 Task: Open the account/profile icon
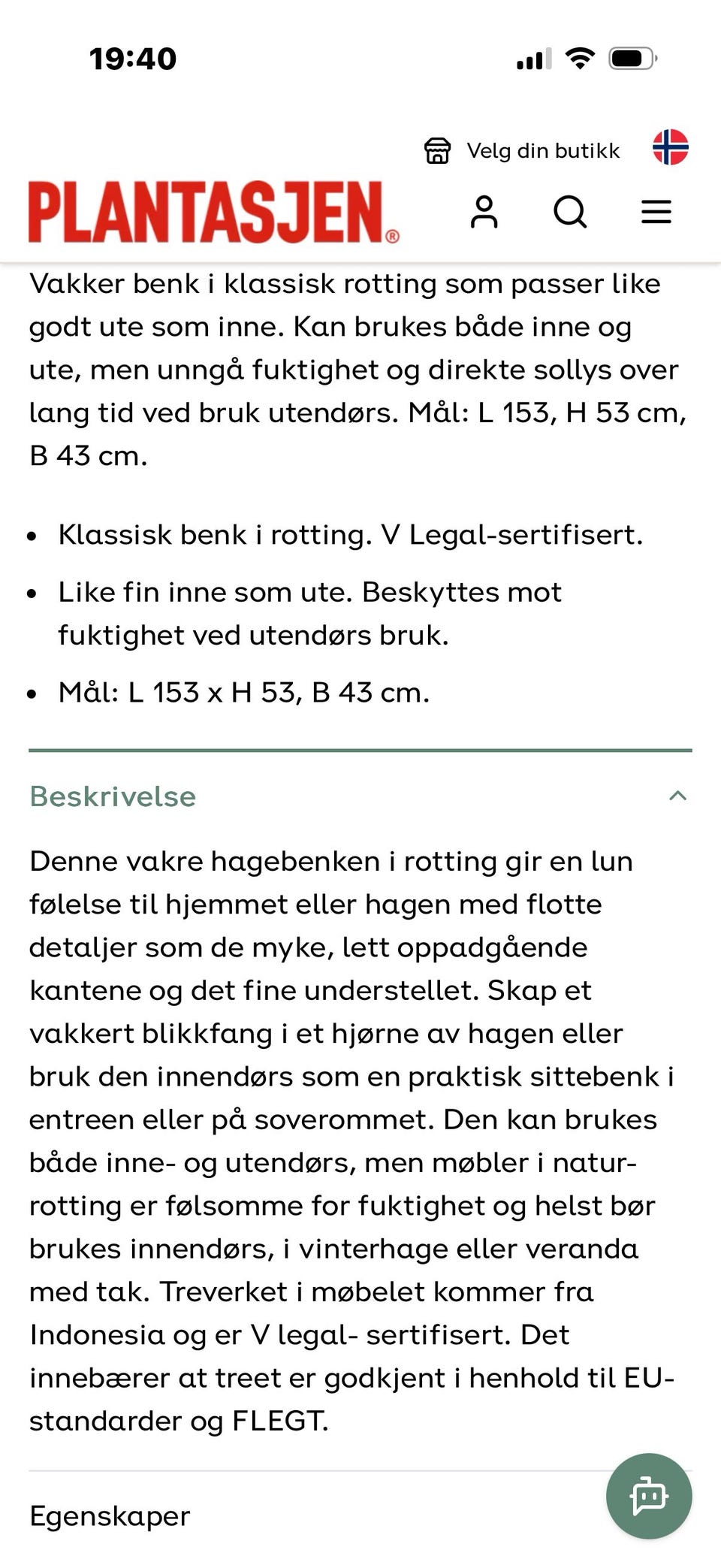pos(485,213)
